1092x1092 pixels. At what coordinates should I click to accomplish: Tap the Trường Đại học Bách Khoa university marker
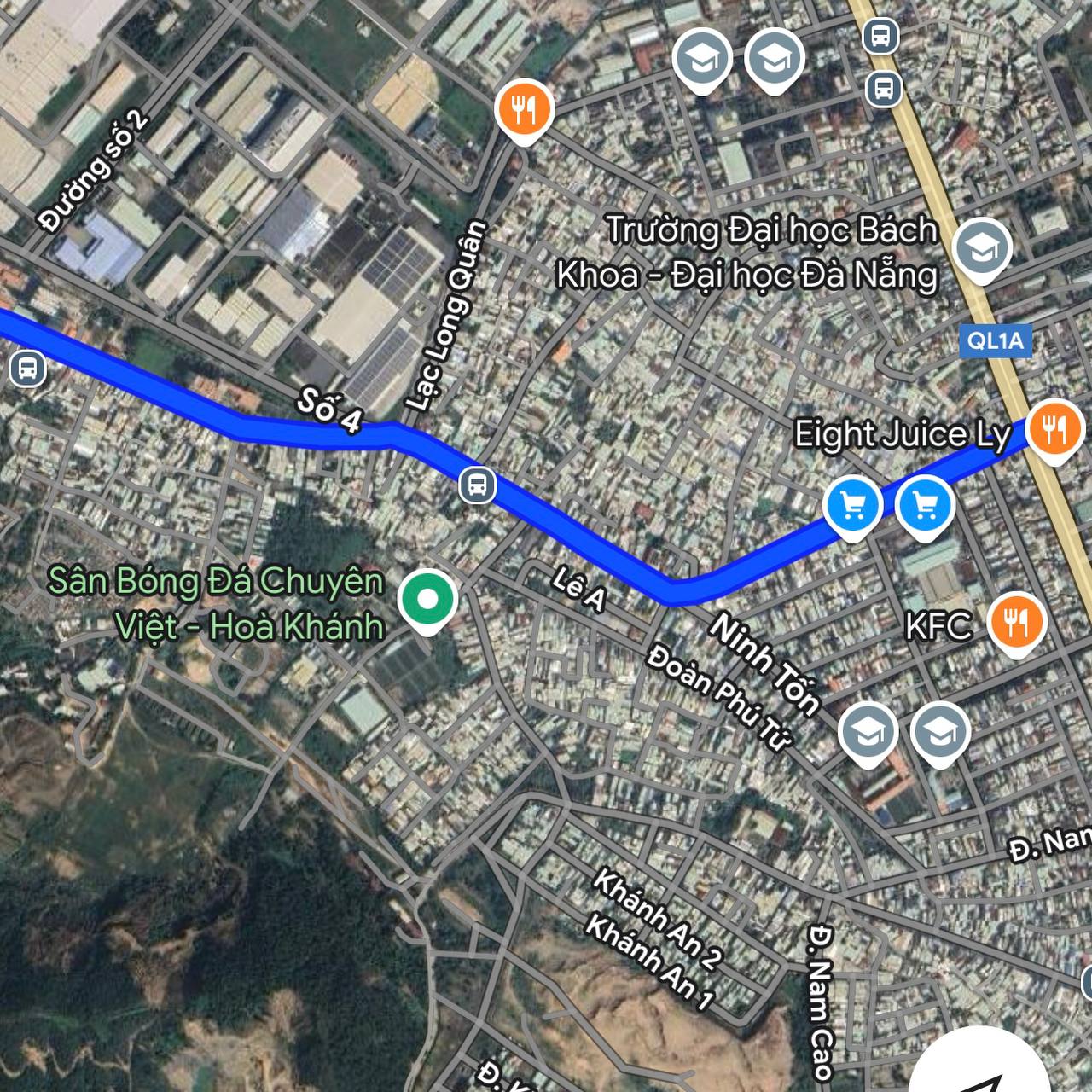981,248
